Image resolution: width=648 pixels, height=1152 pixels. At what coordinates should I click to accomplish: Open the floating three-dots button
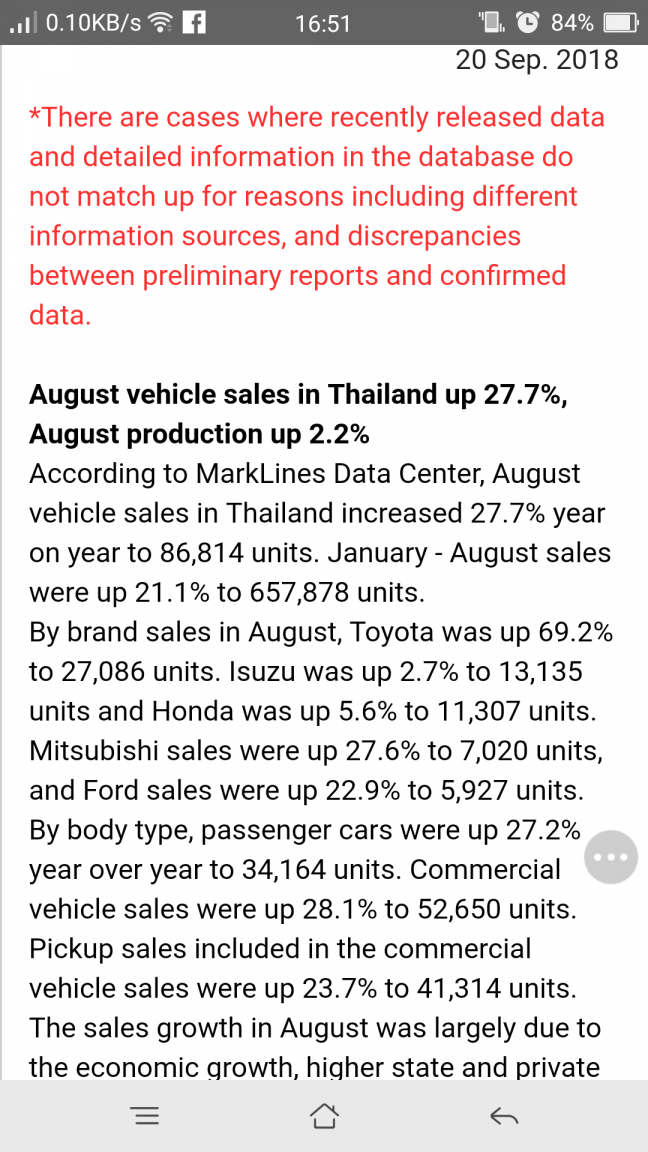coord(611,857)
